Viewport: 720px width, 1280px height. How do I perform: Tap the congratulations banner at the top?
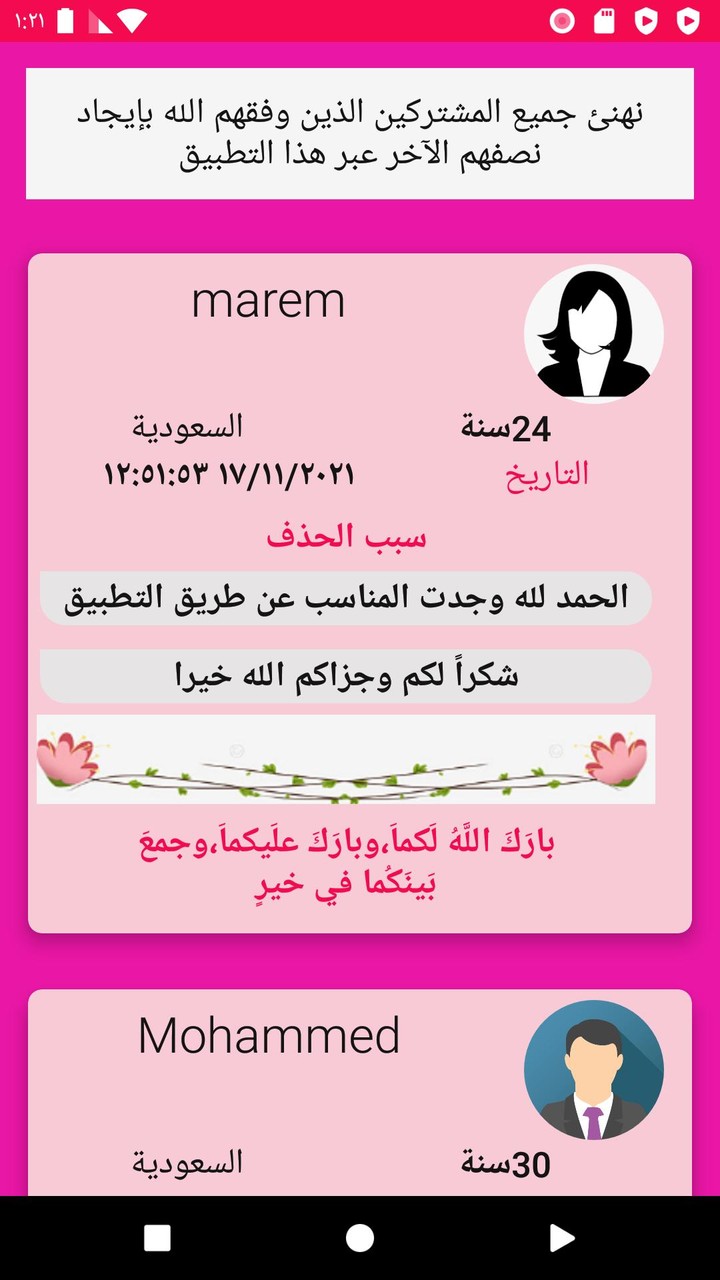(360, 133)
